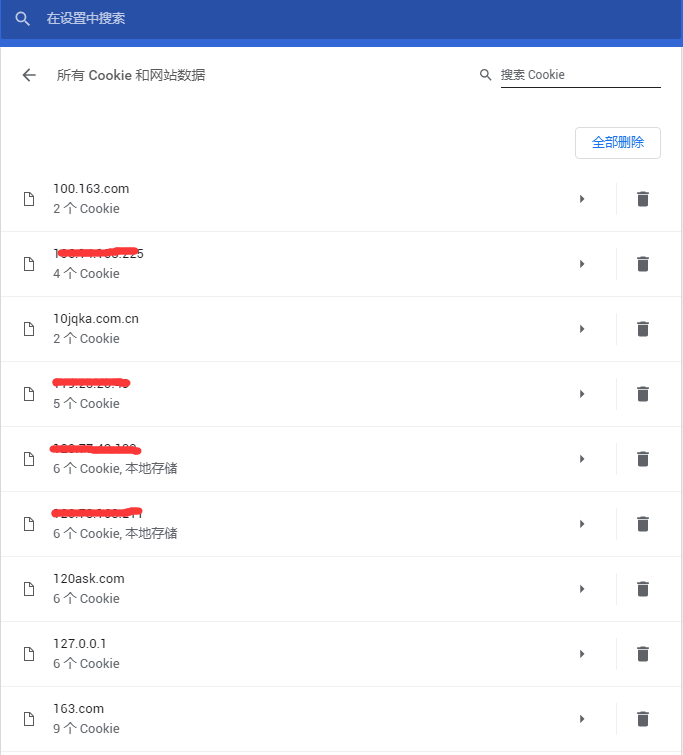The width and height of the screenshot is (683, 755).
Task: Delete cookies for 10jqka.com.cn
Action: pyautogui.click(x=643, y=329)
